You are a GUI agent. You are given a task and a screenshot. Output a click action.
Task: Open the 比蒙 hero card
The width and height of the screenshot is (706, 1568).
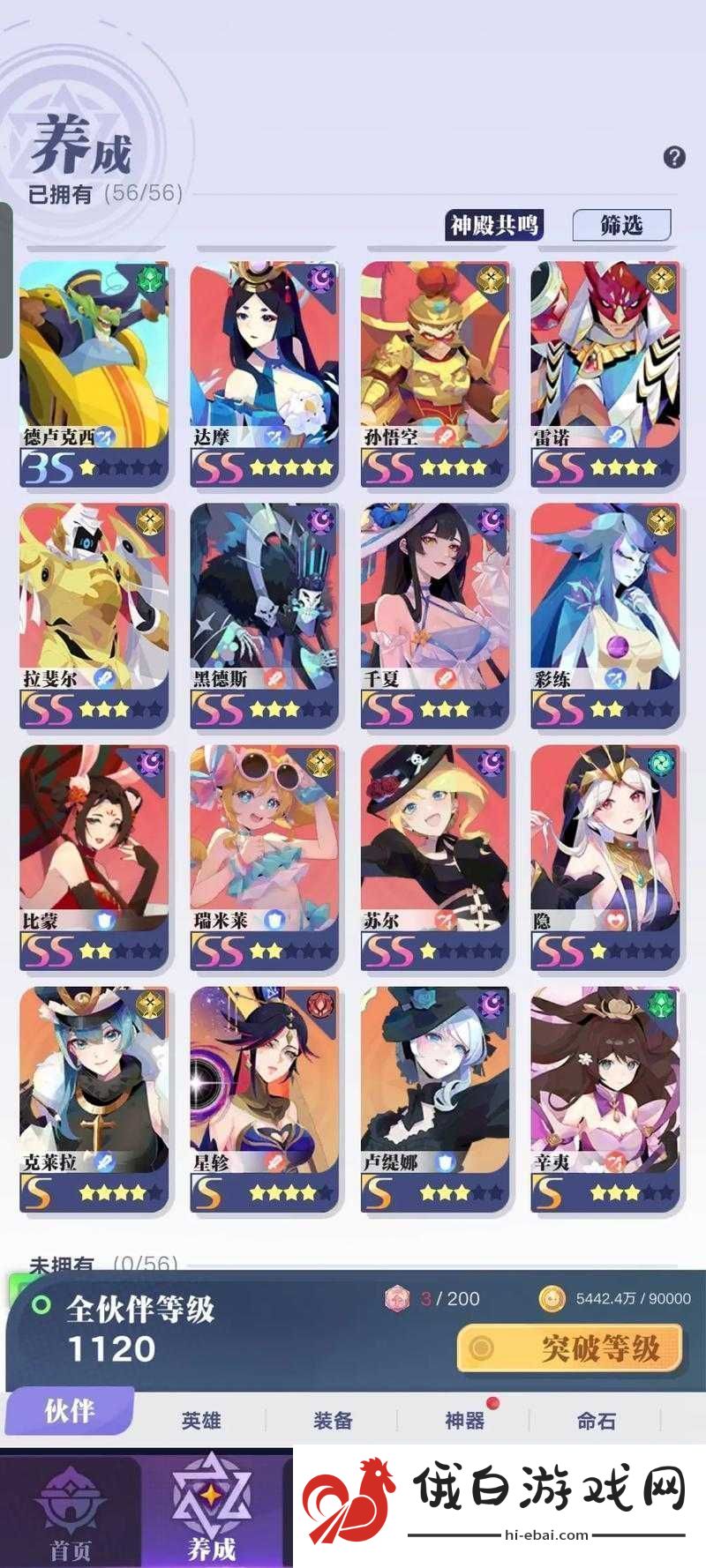94,855
